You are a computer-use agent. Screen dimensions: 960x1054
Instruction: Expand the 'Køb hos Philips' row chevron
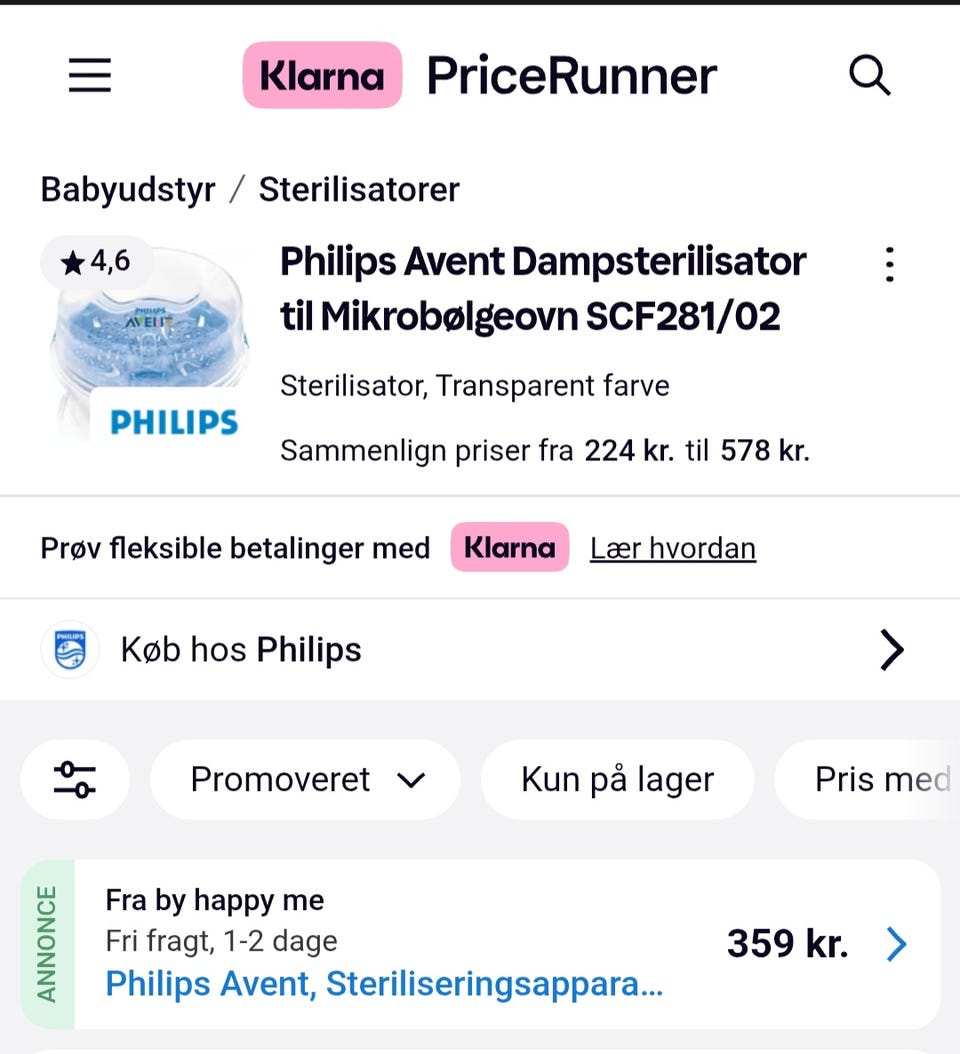coord(892,649)
